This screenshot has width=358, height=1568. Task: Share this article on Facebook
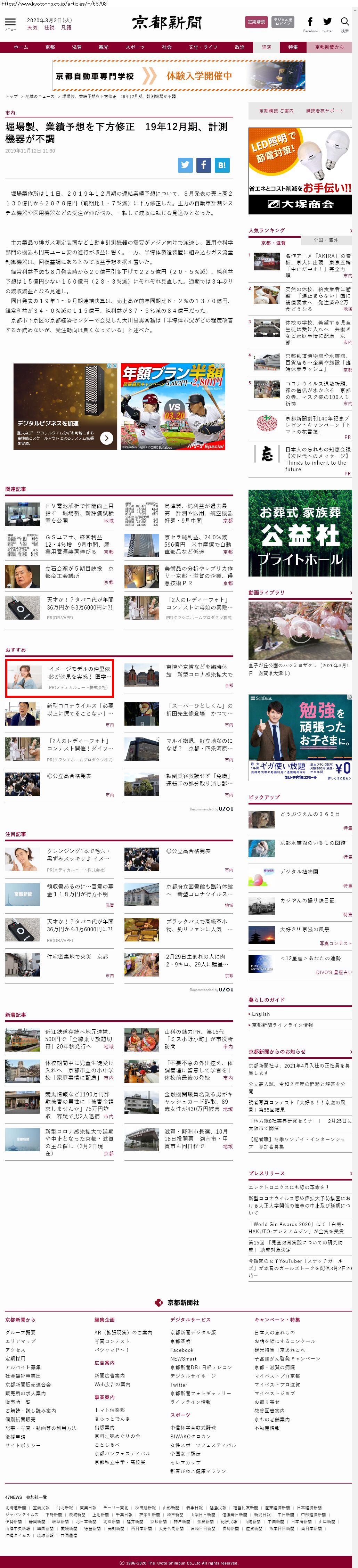coord(203,164)
